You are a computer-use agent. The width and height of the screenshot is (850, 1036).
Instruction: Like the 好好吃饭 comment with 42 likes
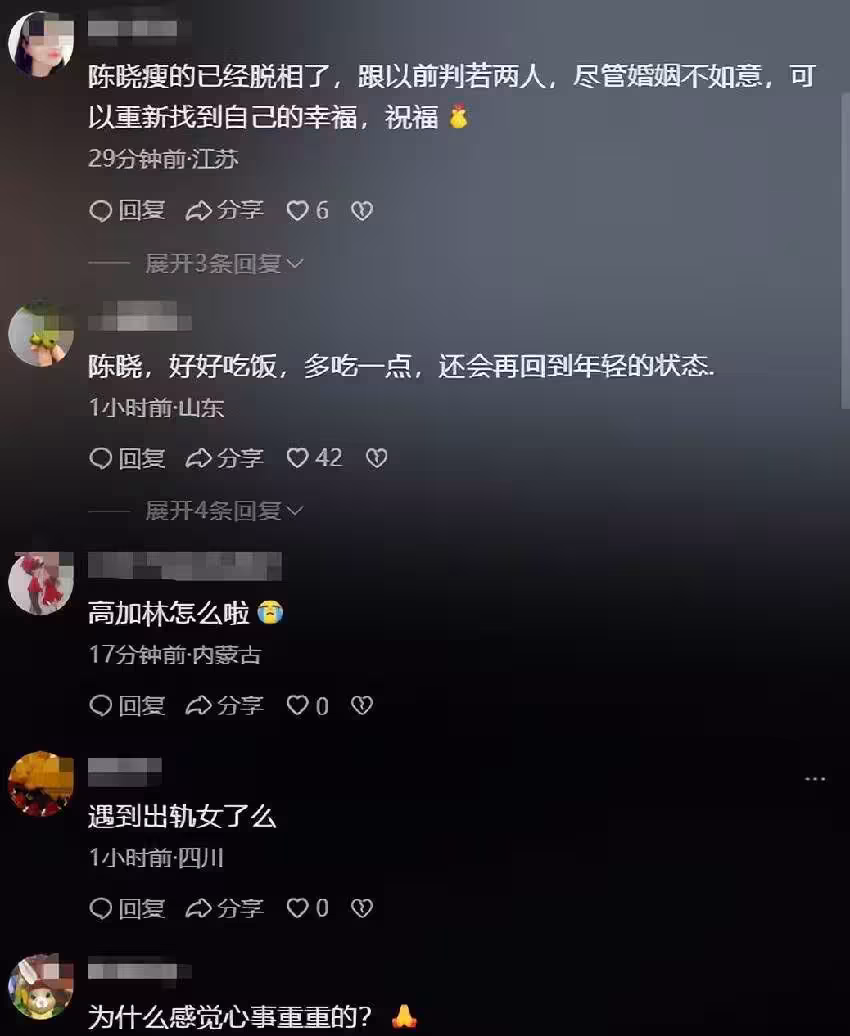tap(298, 458)
